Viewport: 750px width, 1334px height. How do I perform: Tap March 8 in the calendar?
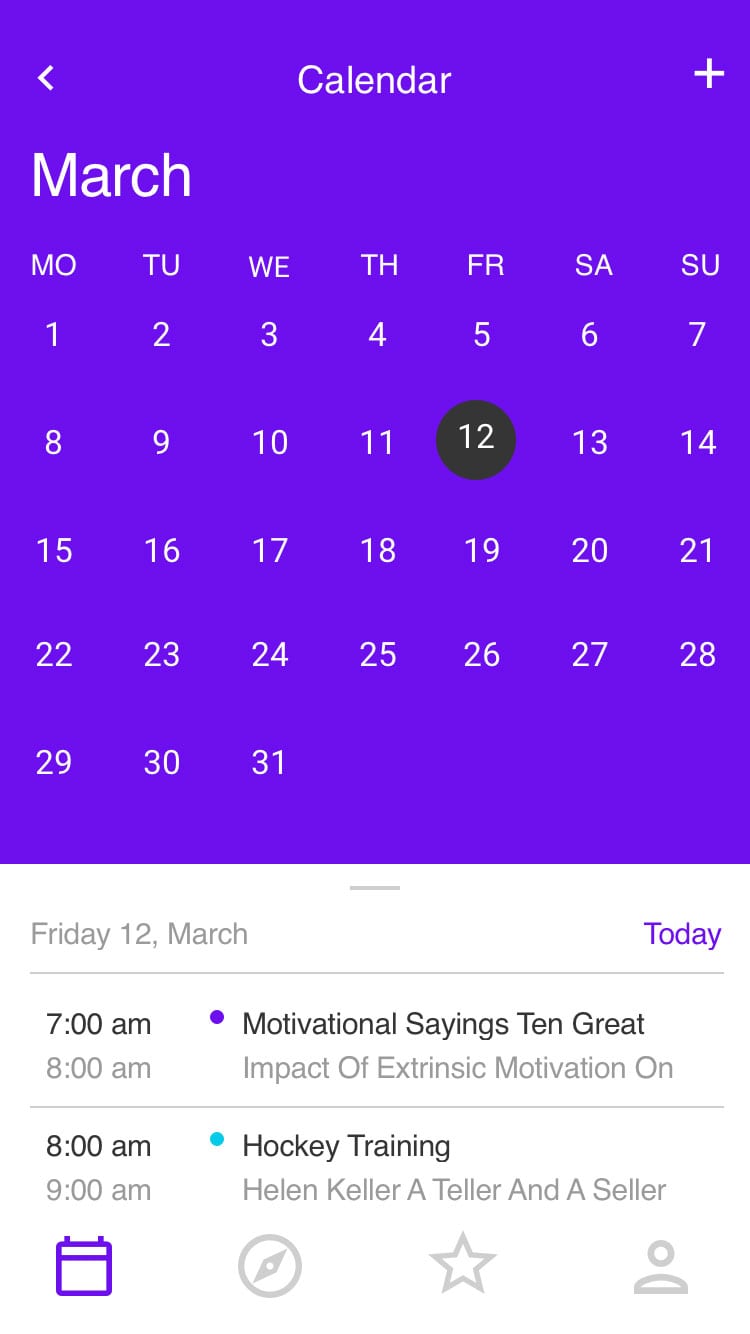coord(54,442)
